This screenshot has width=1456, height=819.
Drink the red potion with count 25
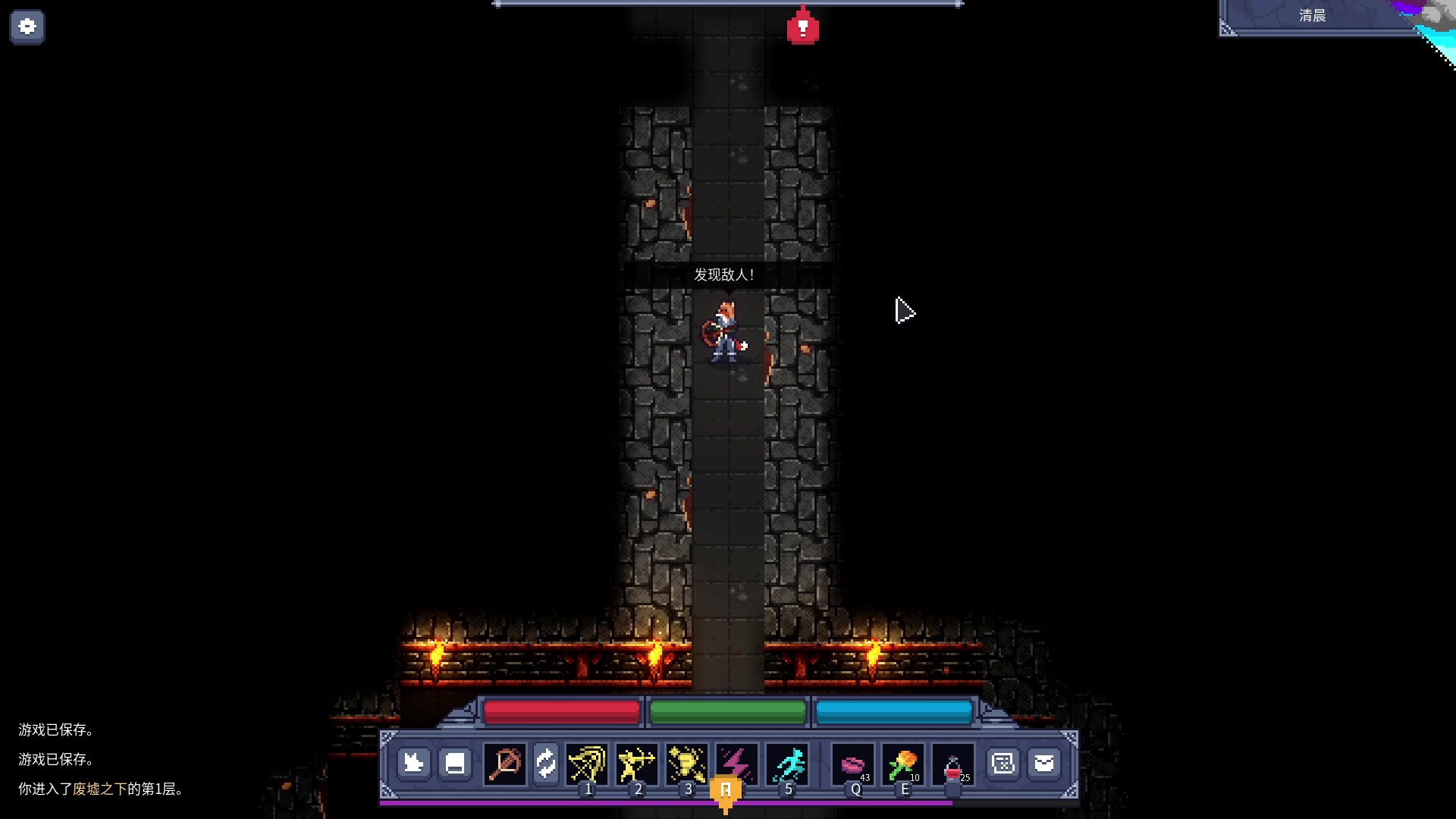pyautogui.click(x=953, y=764)
